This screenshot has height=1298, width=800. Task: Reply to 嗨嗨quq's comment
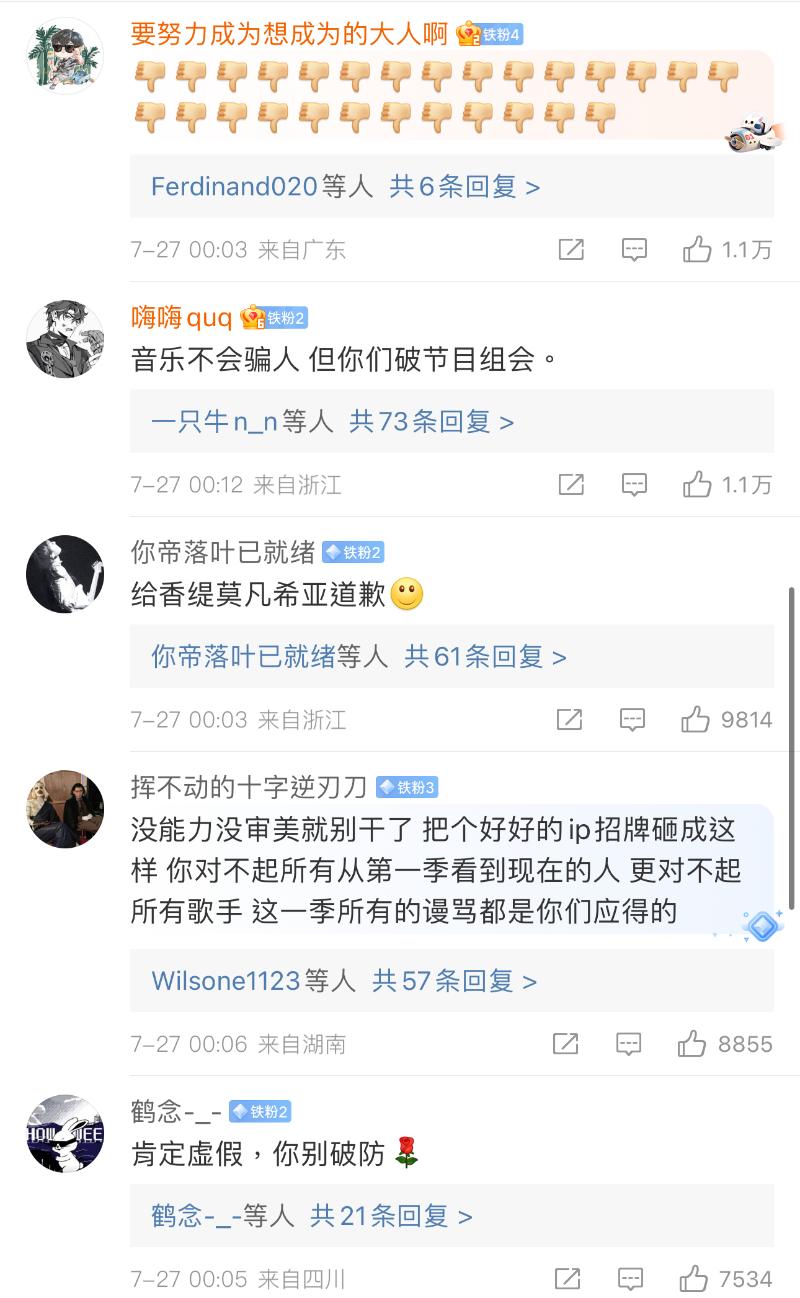click(634, 485)
